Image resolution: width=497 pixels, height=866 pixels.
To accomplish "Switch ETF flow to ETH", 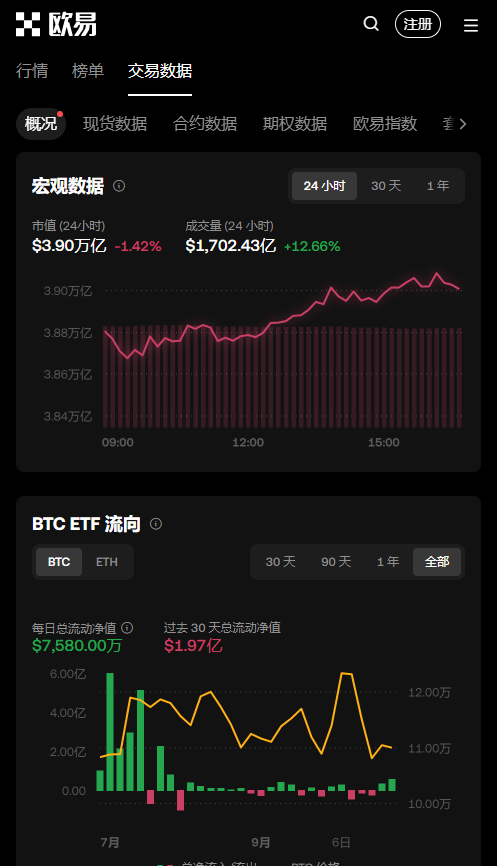I will (107, 562).
